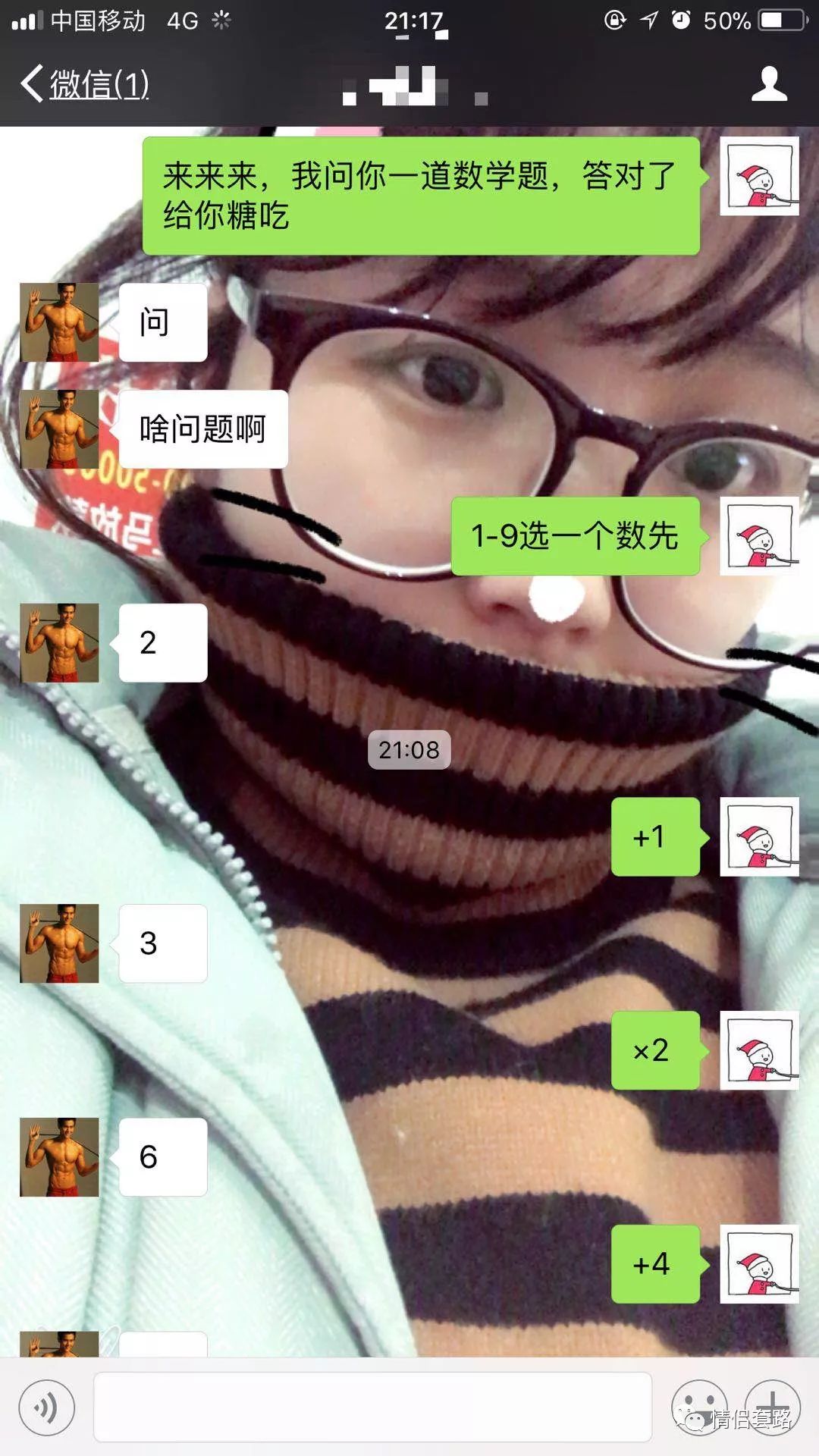Viewport: 819px width, 1456px height.
Task: Switch to voice message input
Action: (x=47, y=1407)
